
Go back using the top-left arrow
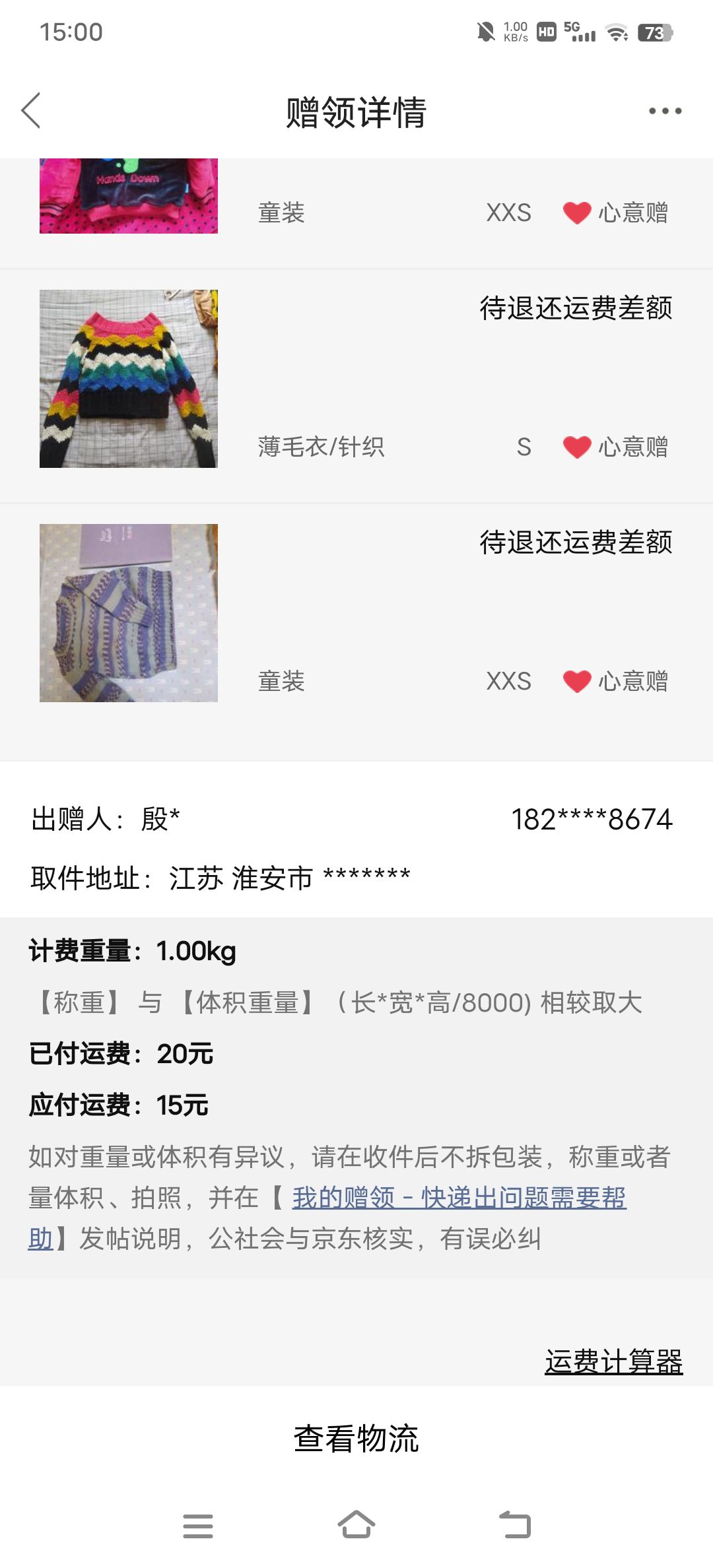(31, 110)
